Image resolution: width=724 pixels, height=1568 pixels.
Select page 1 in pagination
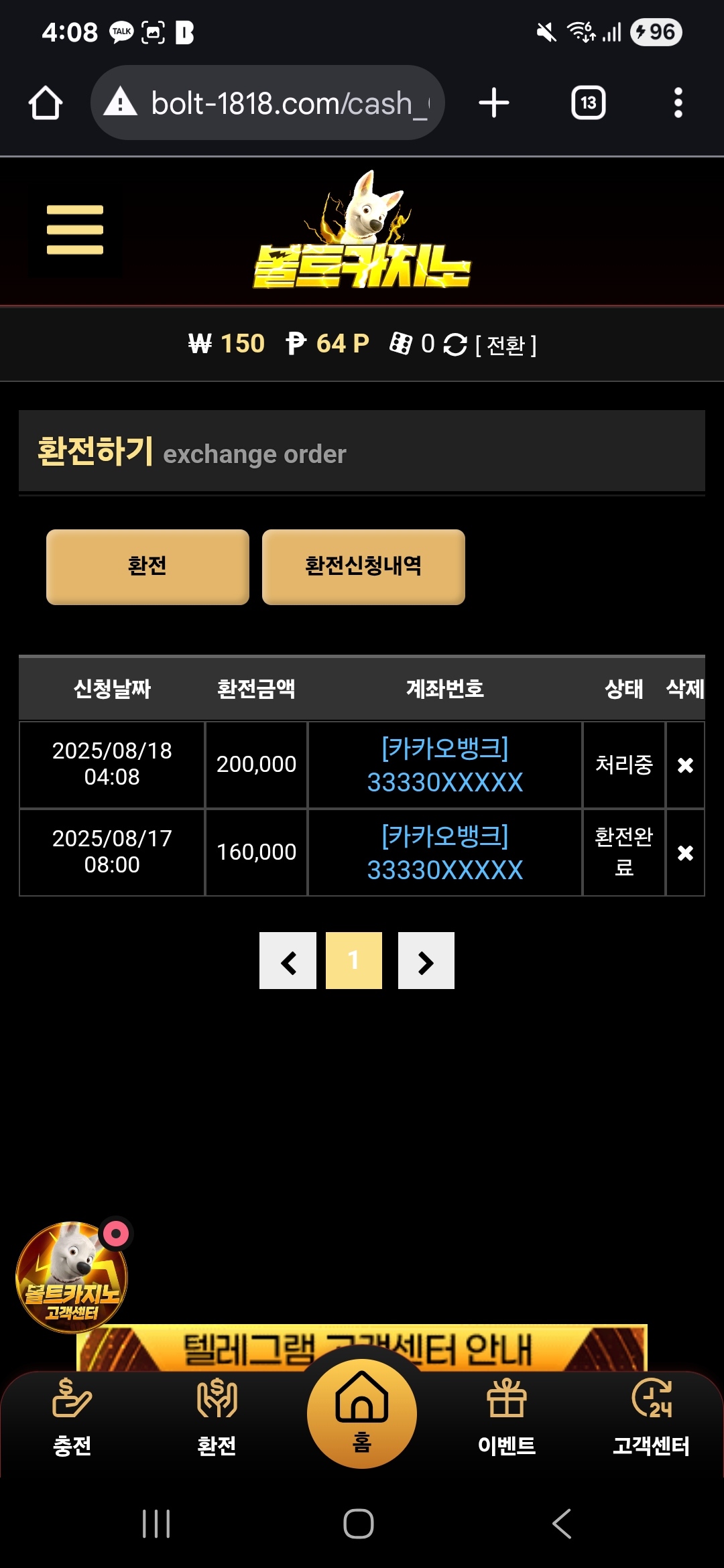click(354, 960)
